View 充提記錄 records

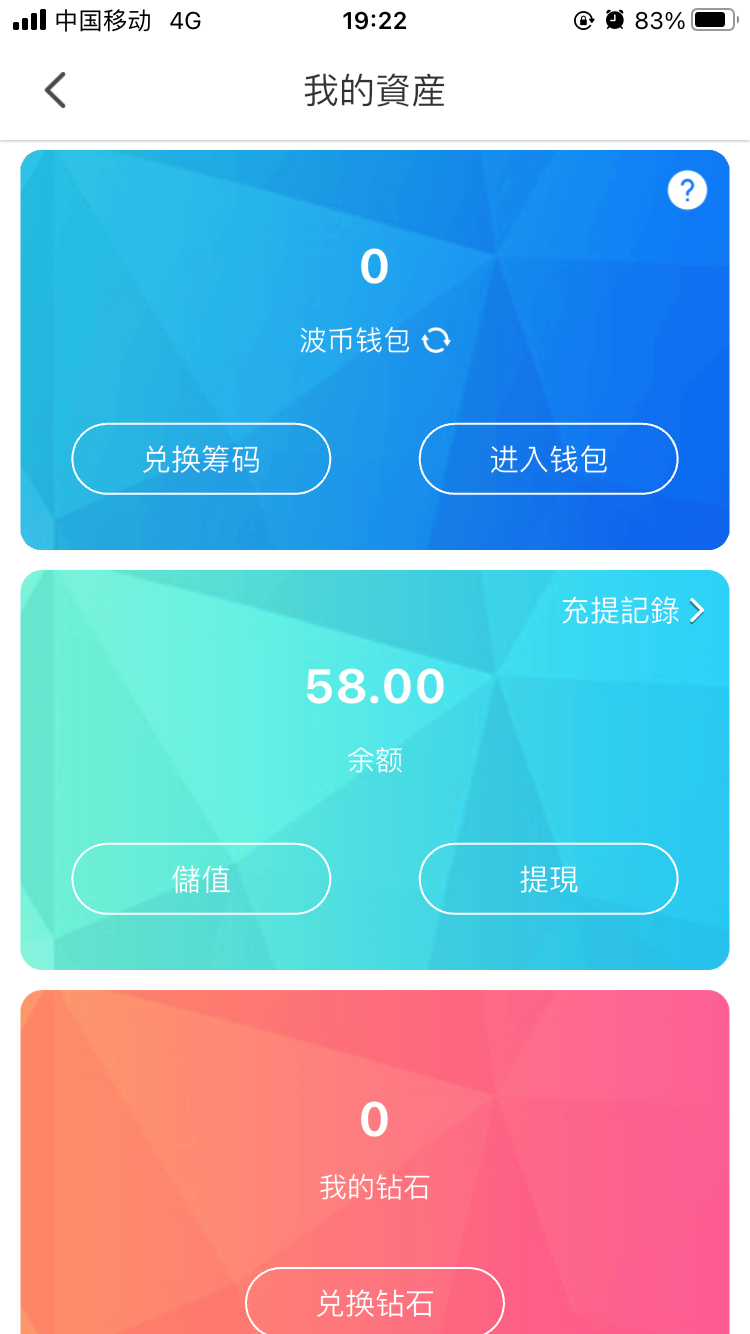tap(633, 611)
